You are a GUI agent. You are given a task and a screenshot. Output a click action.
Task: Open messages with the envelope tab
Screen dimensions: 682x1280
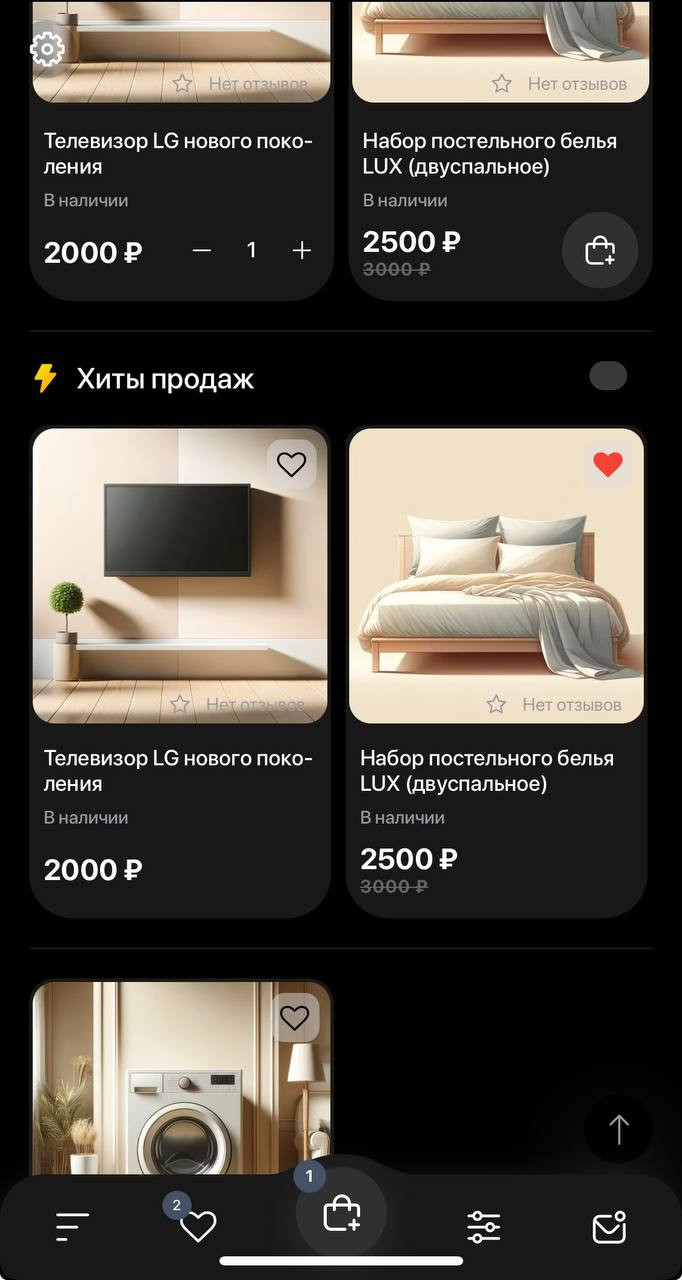(x=609, y=1227)
